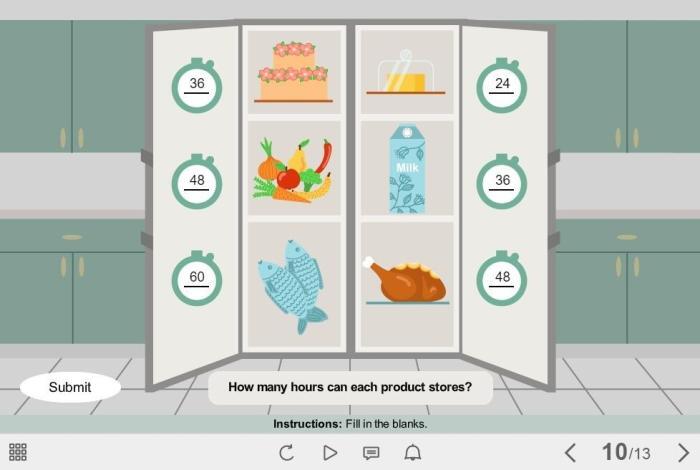Viewport: 700px width, 470px height.
Task: Open the slide grid menu
Action: coord(18,452)
